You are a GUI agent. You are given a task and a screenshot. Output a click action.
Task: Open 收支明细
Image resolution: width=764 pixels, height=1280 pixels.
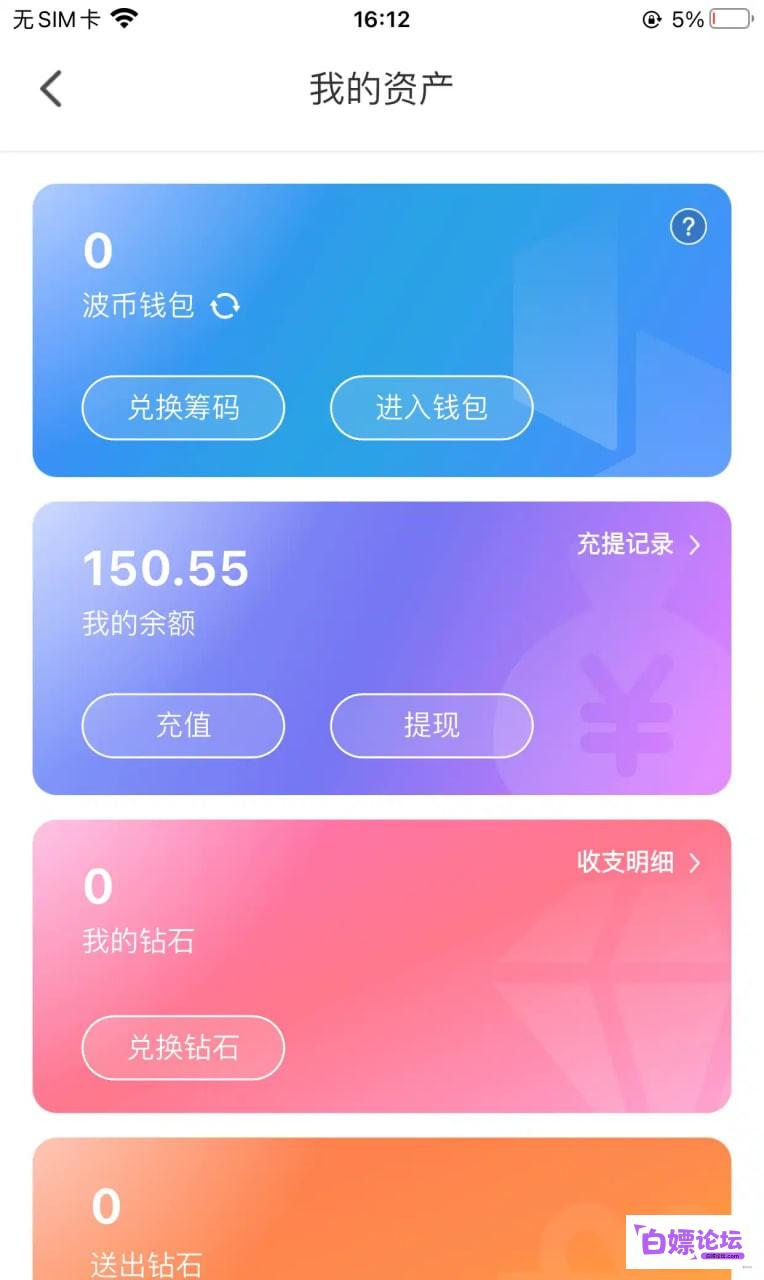click(639, 862)
